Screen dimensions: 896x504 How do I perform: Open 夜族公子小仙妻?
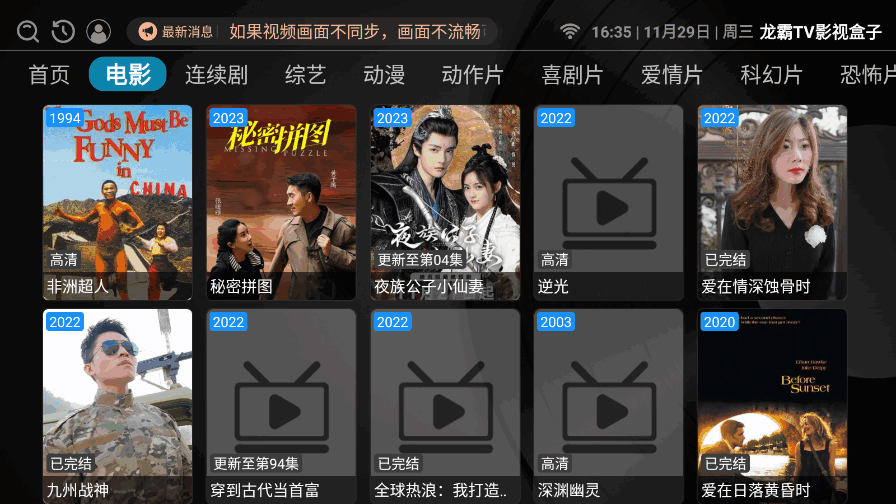445,200
